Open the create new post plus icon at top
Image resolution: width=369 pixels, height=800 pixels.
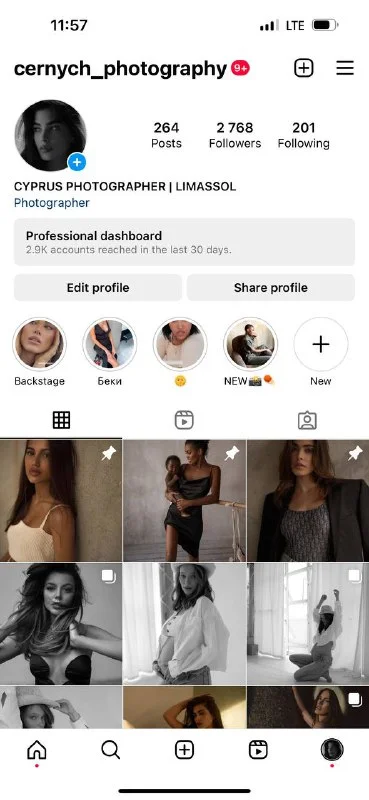click(x=303, y=68)
